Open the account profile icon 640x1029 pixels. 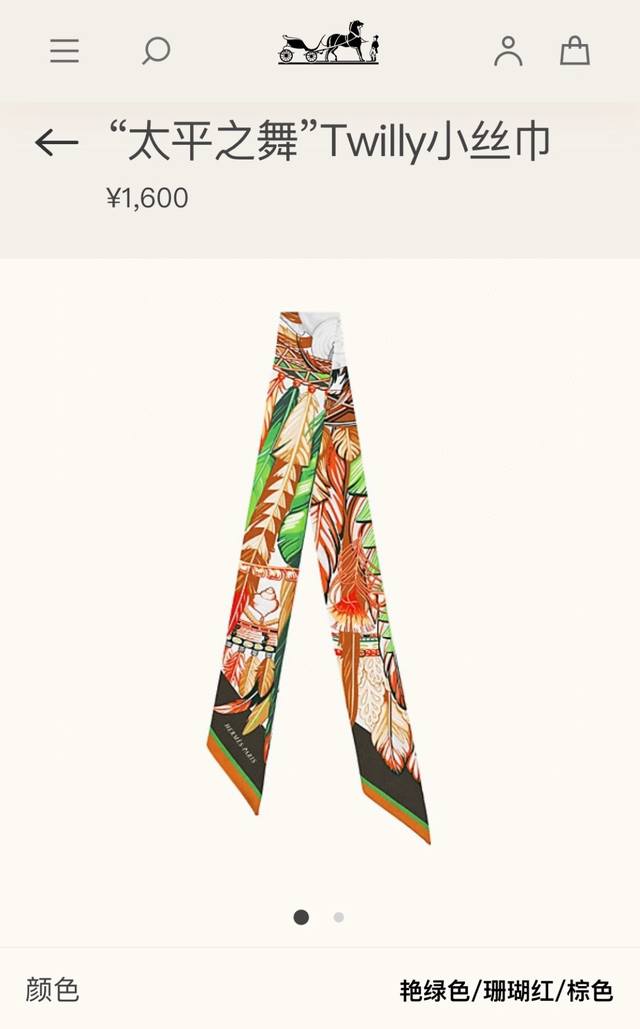(x=508, y=50)
